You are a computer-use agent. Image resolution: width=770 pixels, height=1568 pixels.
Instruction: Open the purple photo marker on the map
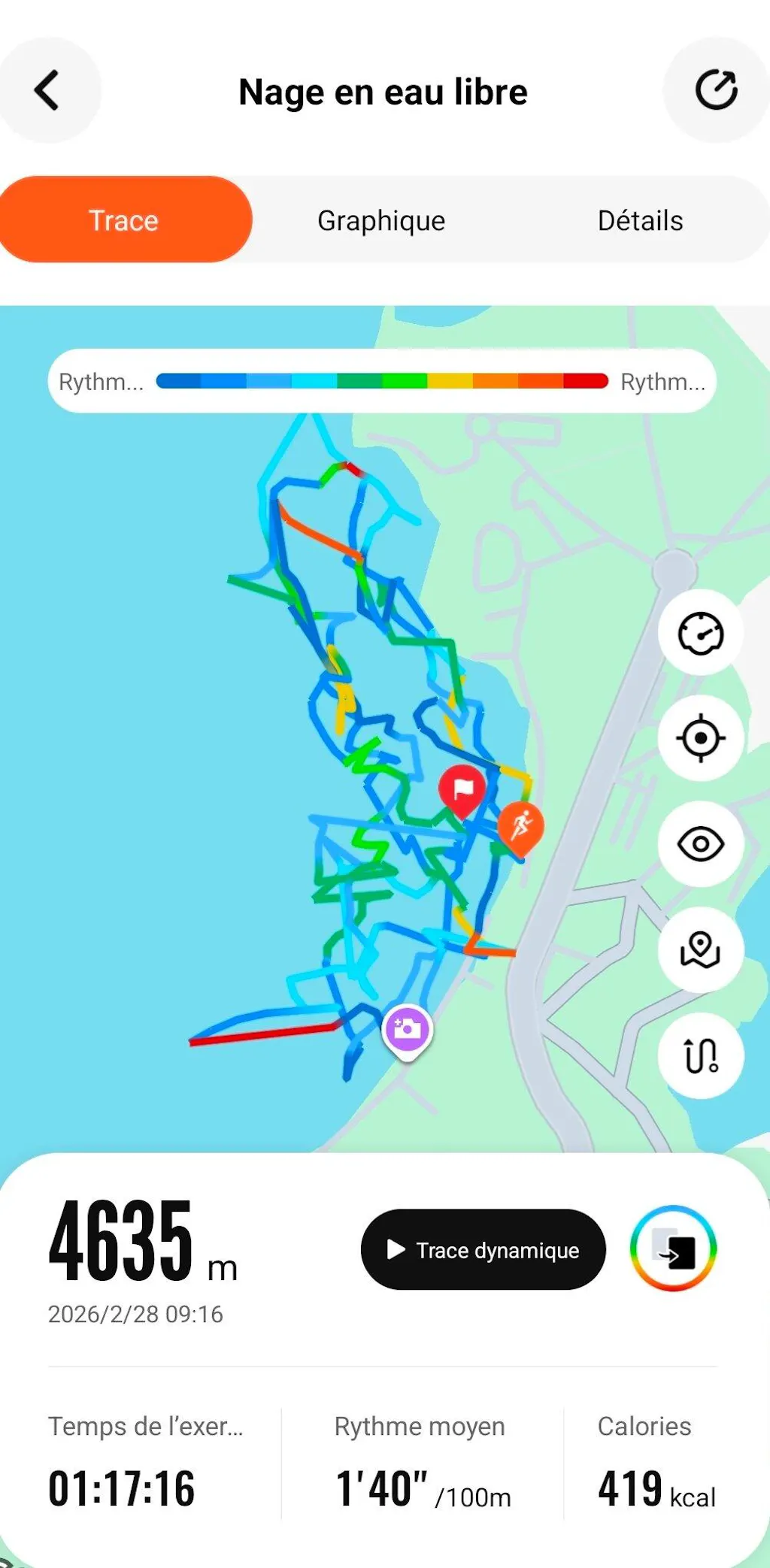click(407, 1030)
